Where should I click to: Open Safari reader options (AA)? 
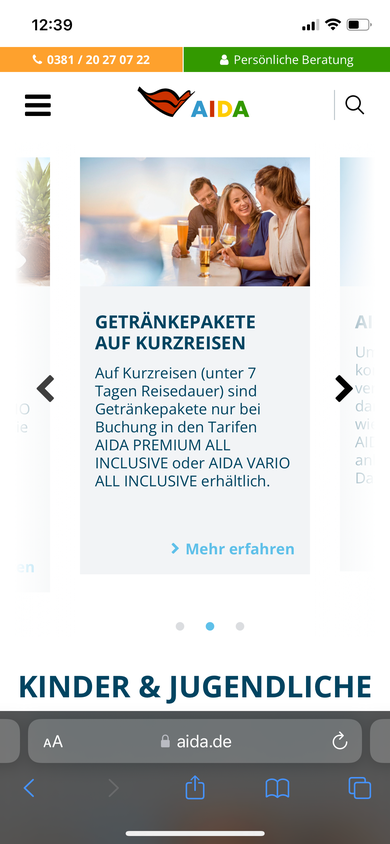[x=53, y=742]
